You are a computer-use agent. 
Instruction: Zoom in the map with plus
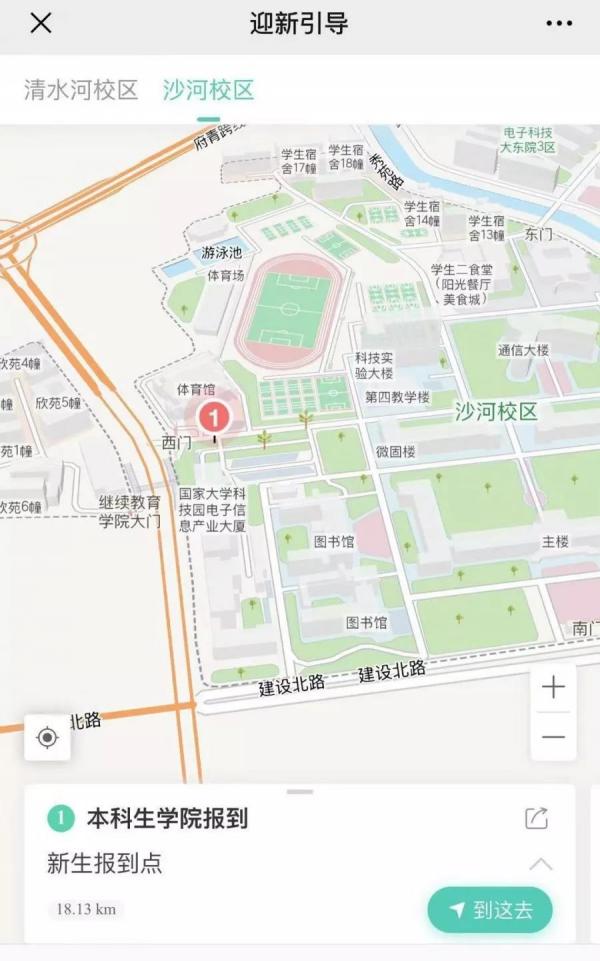click(553, 687)
